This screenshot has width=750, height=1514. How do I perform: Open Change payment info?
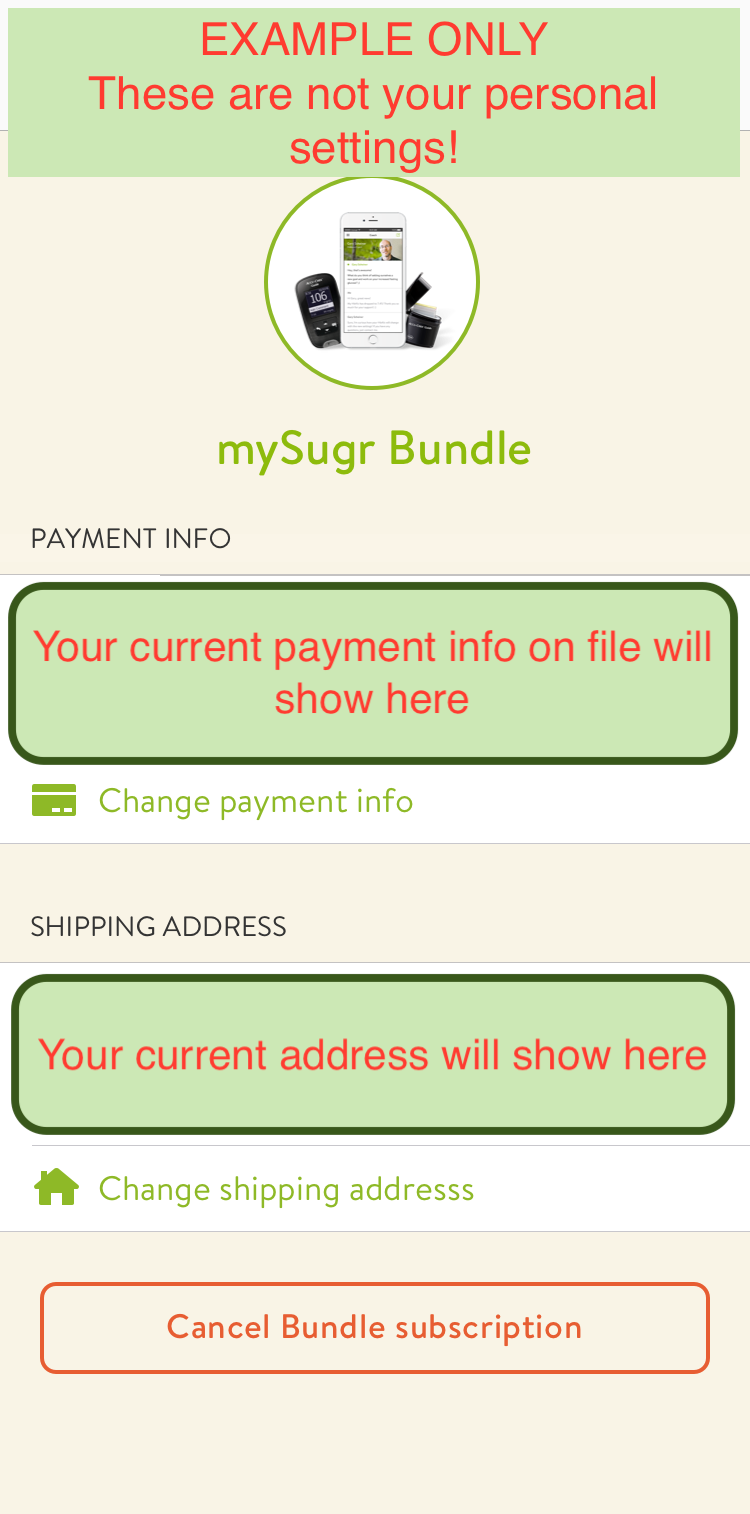(x=255, y=801)
